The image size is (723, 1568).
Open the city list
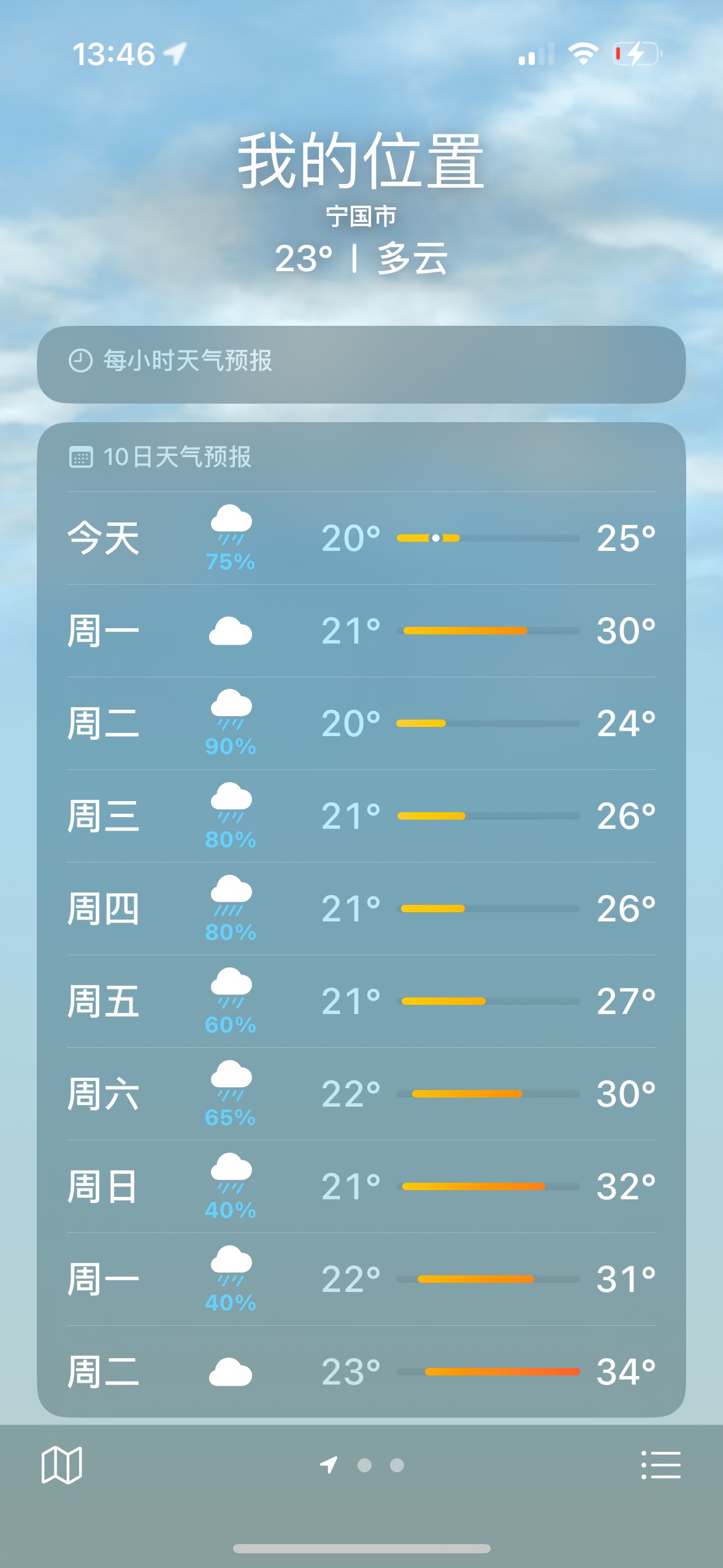[x=660, y=1465]
